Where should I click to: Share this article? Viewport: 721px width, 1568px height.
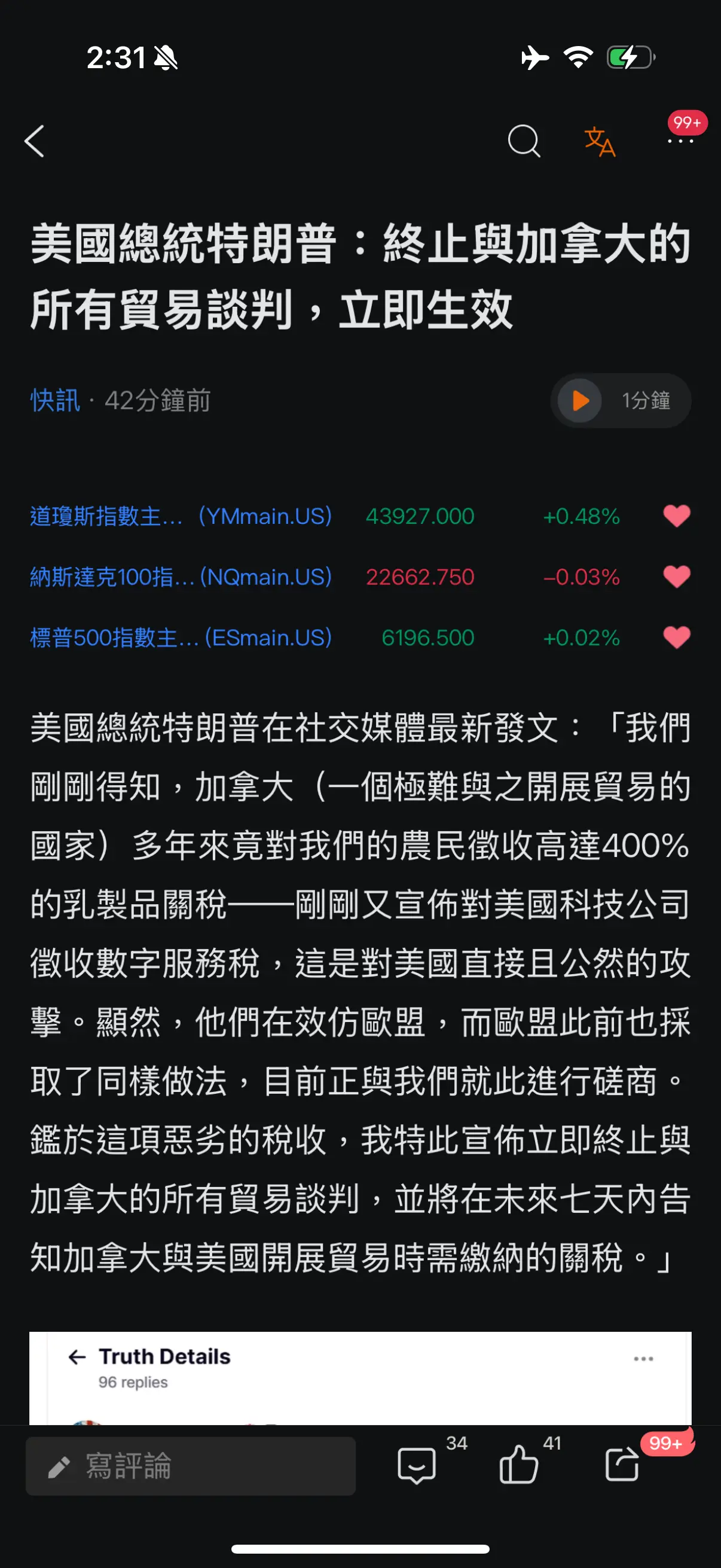pyautogui.click(x=622, y=1465)
